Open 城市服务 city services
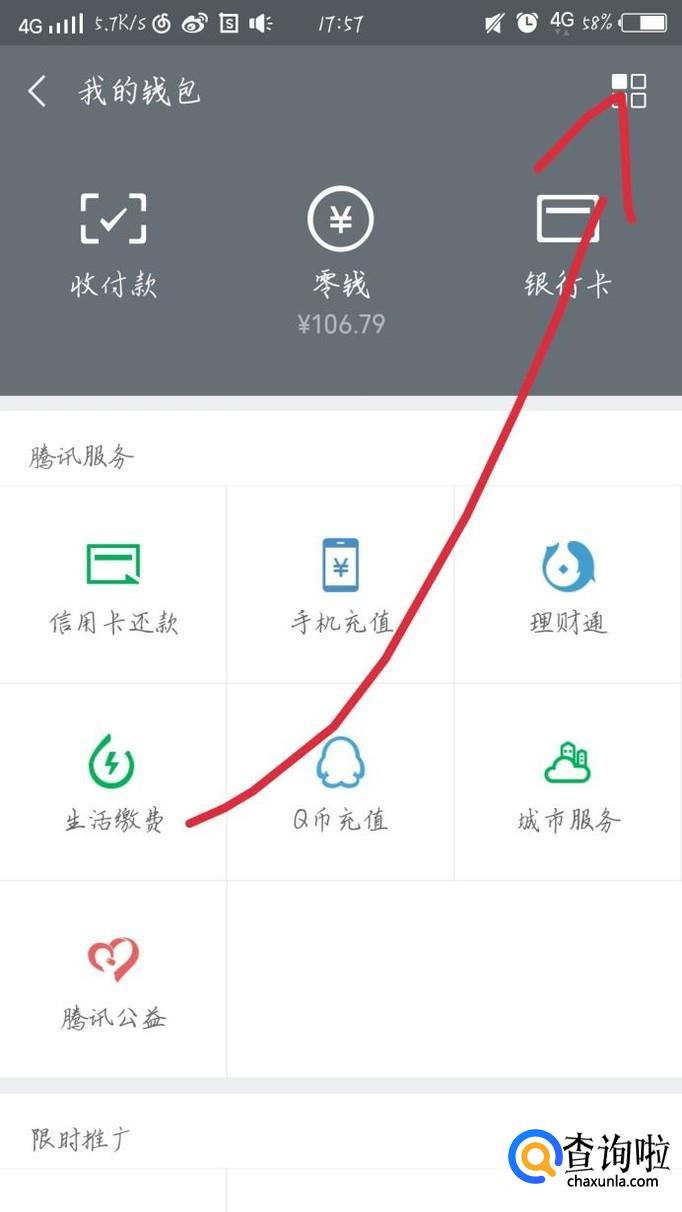 click(567, 782)
